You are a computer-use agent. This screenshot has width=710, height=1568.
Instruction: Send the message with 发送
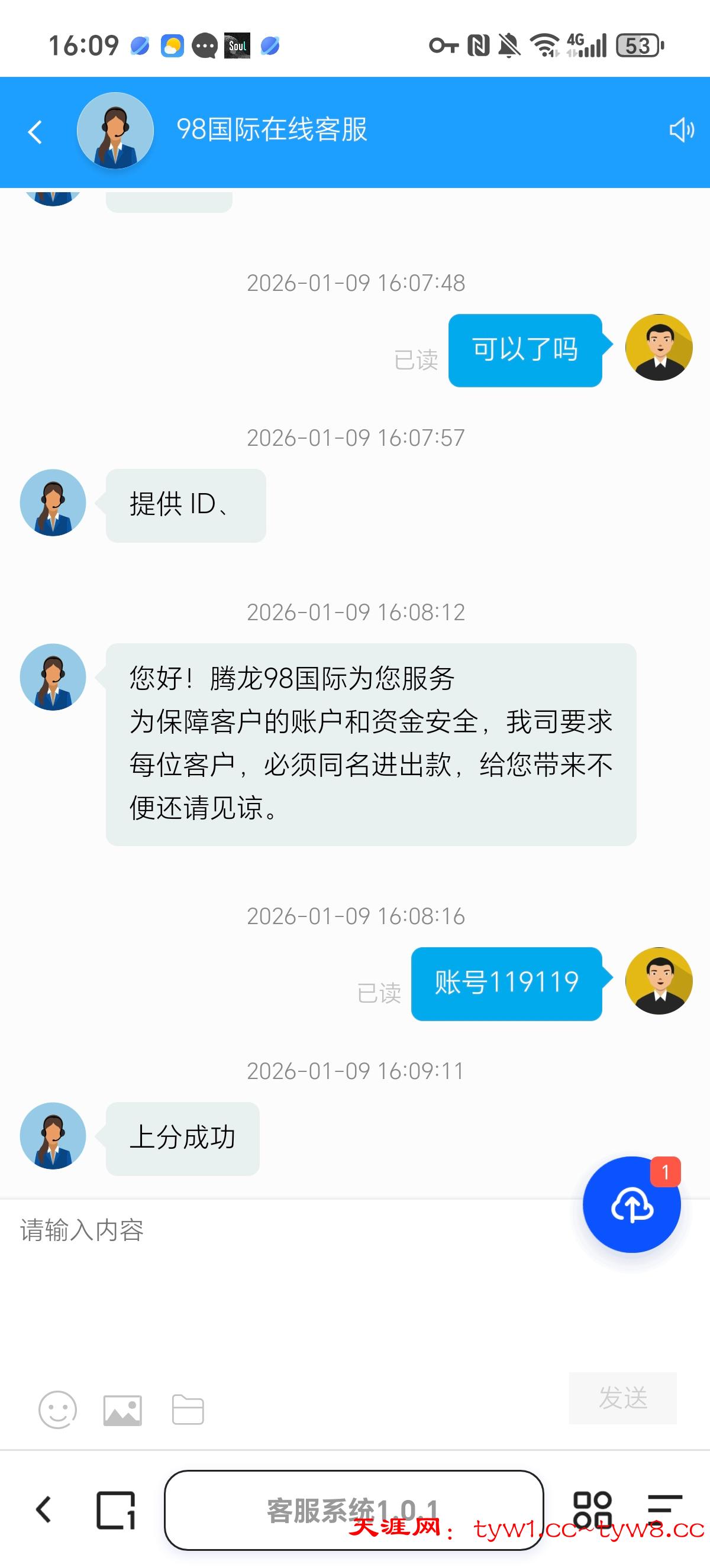click(x=622, y=1398)
